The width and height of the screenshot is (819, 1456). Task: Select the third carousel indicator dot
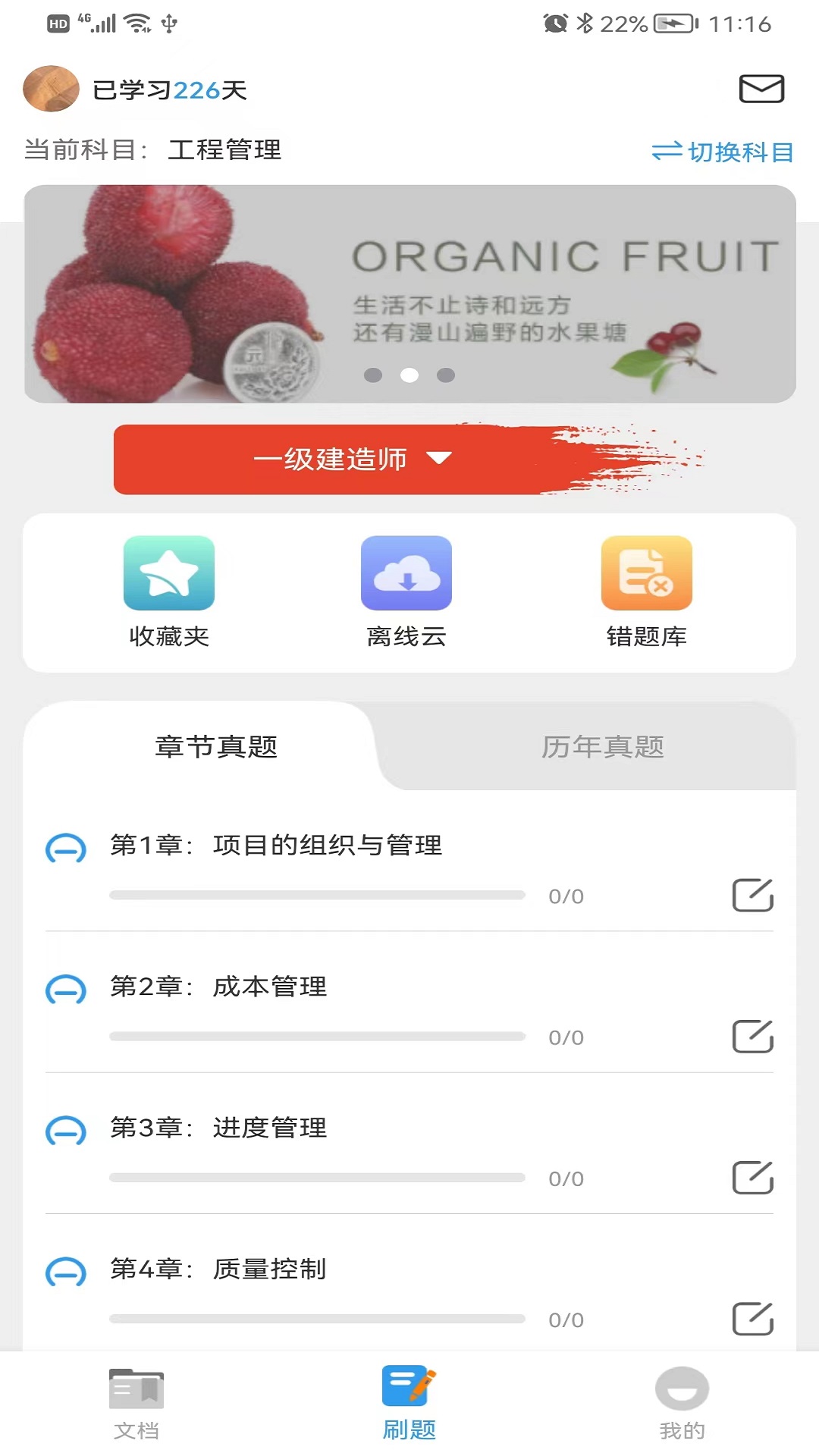coord(445,373)
